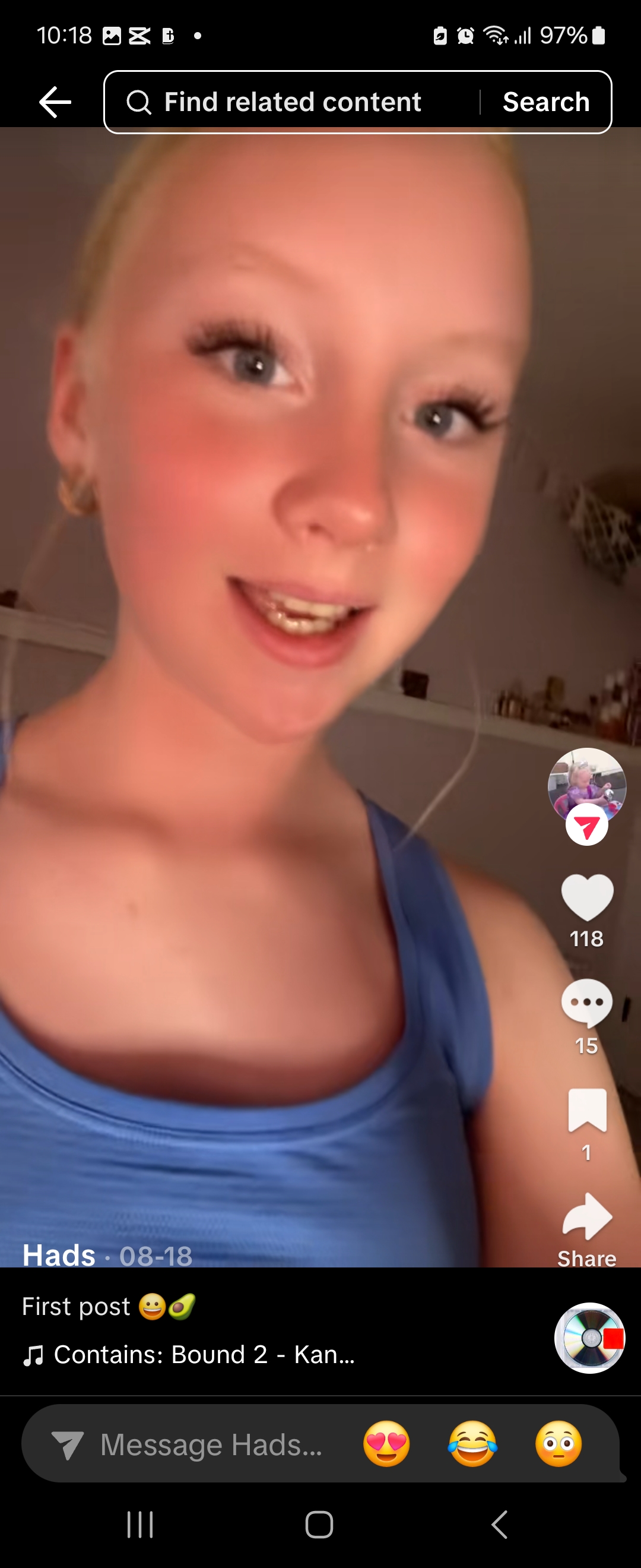
Task: Tap the Message Hads field
Action: (x=210, y=1444)
